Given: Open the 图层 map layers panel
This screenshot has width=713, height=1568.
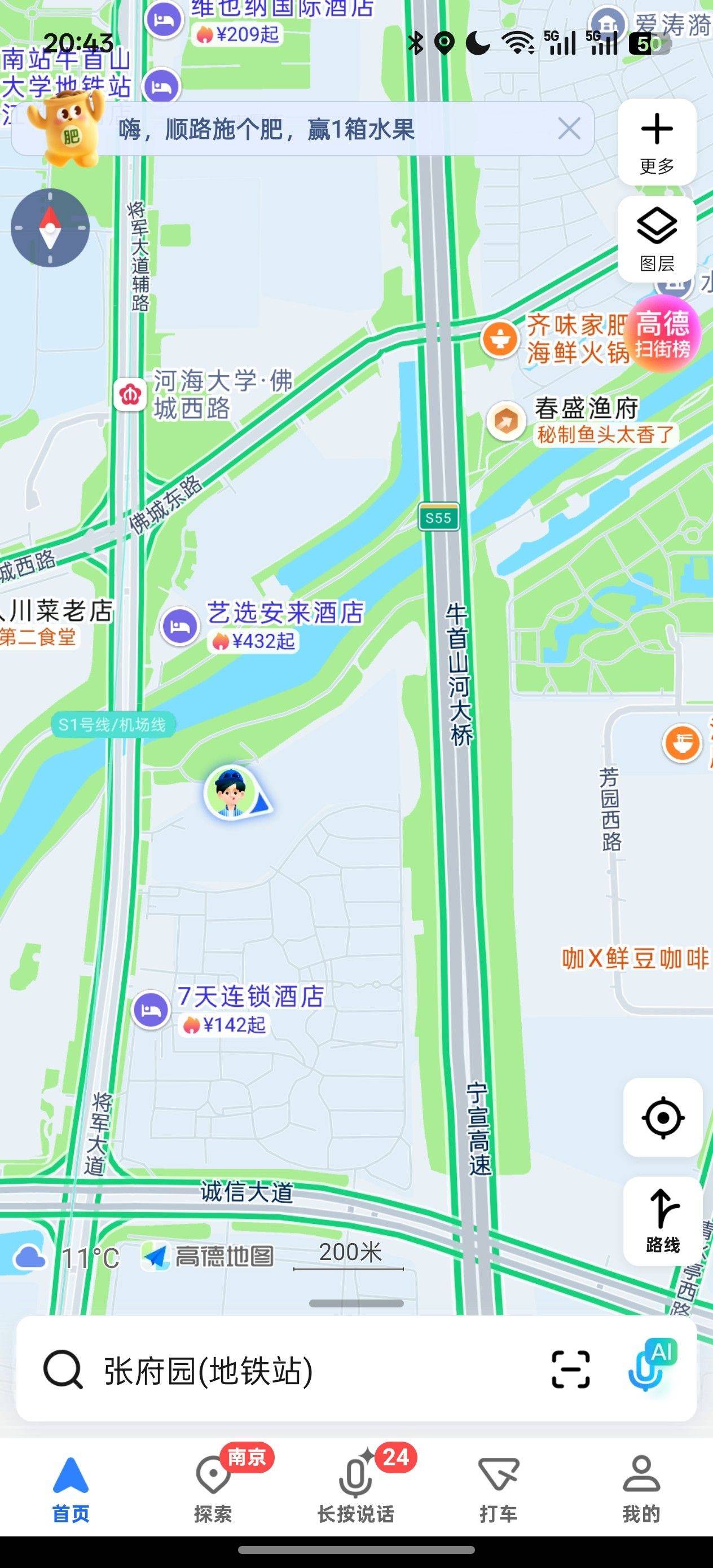Looking at the screenshot, I should click(x=657, y=239).
